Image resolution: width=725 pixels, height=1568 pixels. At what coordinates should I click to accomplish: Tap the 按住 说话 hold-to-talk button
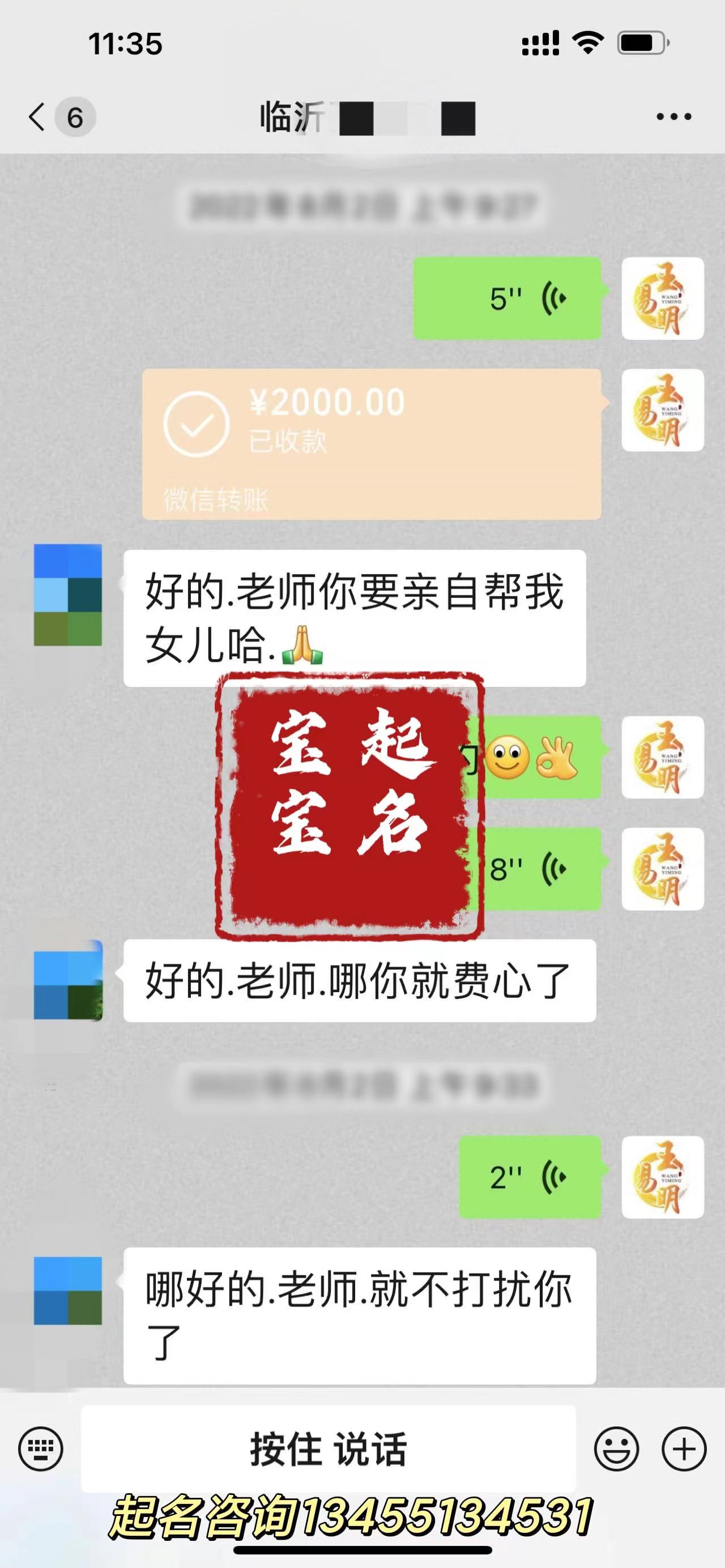point(328,1448)
